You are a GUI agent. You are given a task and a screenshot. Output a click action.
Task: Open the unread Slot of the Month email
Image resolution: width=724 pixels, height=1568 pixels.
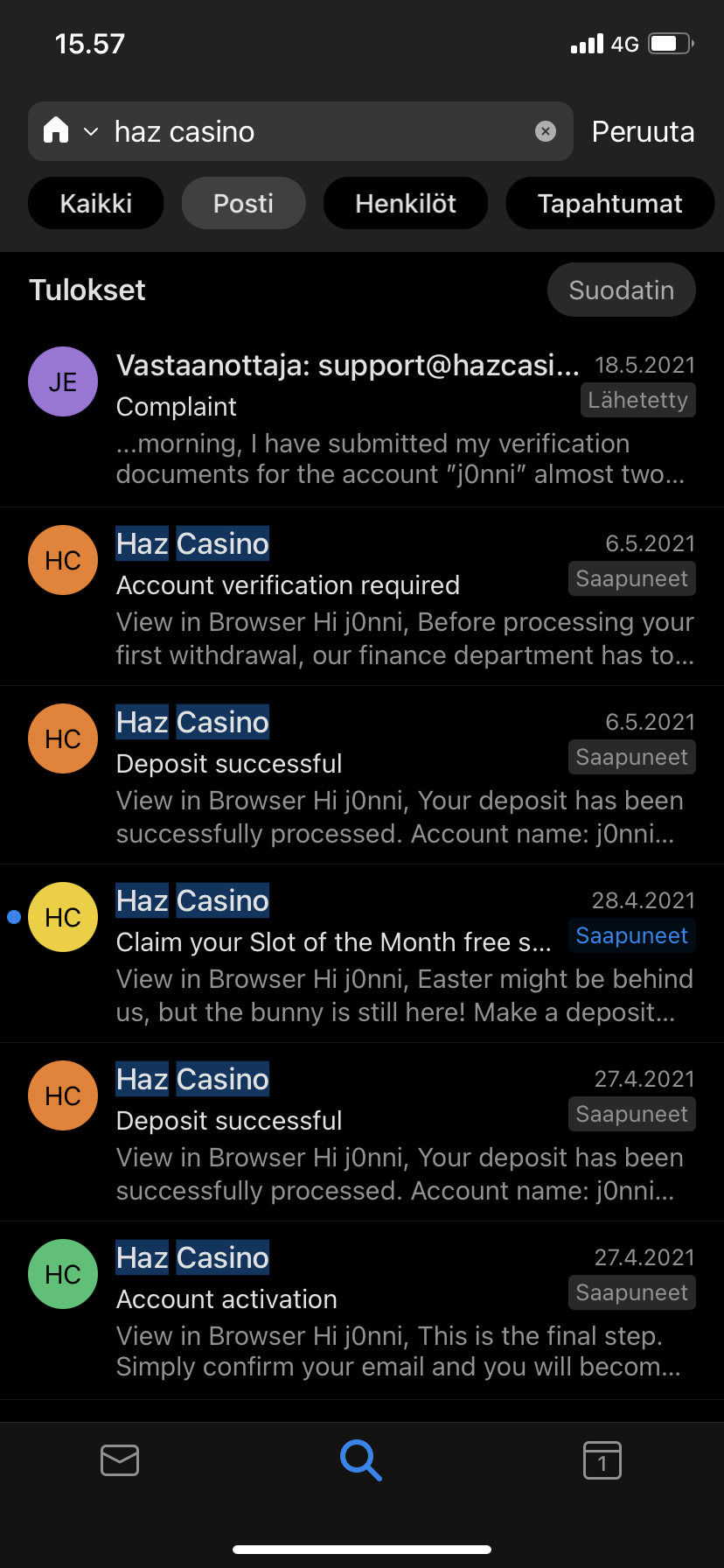361,953
